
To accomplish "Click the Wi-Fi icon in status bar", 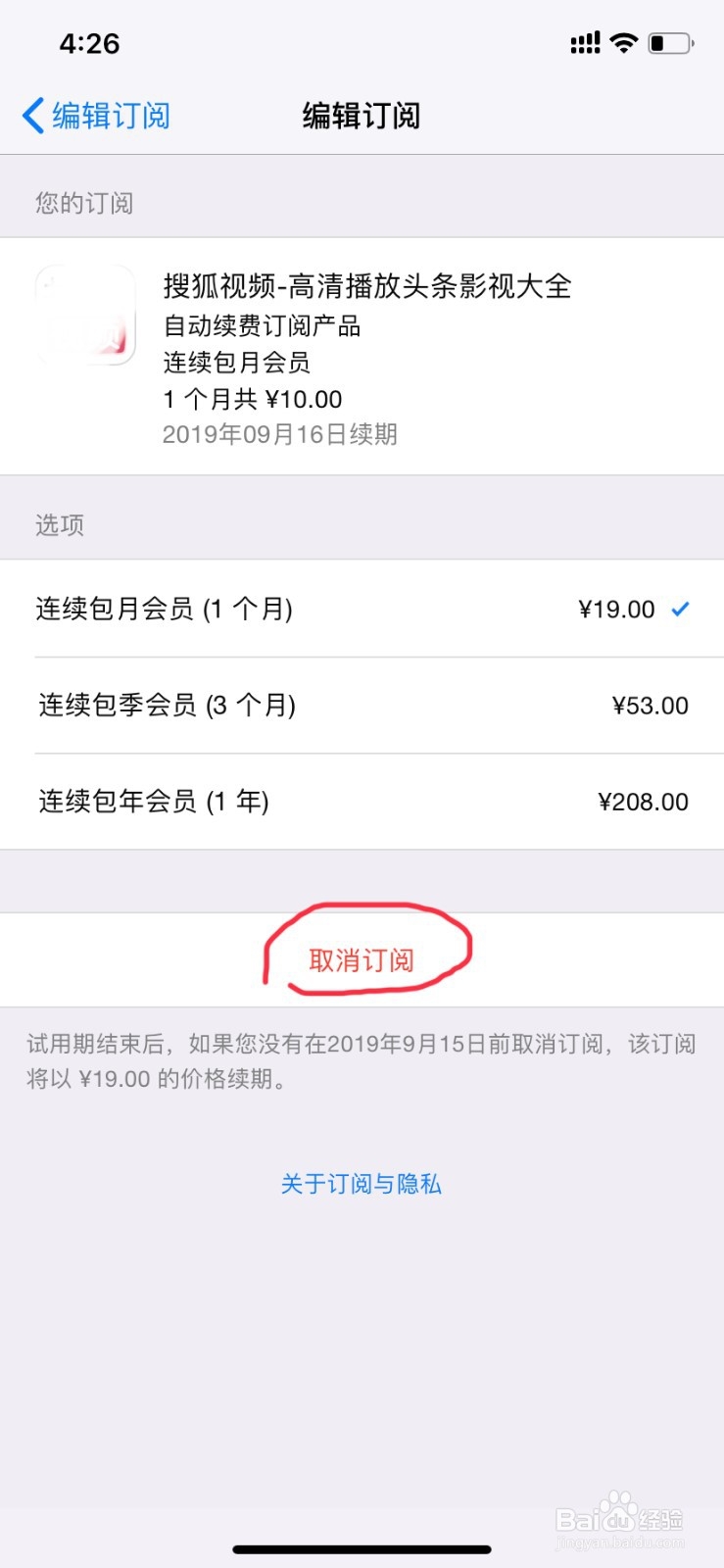I will pos(624,41).
